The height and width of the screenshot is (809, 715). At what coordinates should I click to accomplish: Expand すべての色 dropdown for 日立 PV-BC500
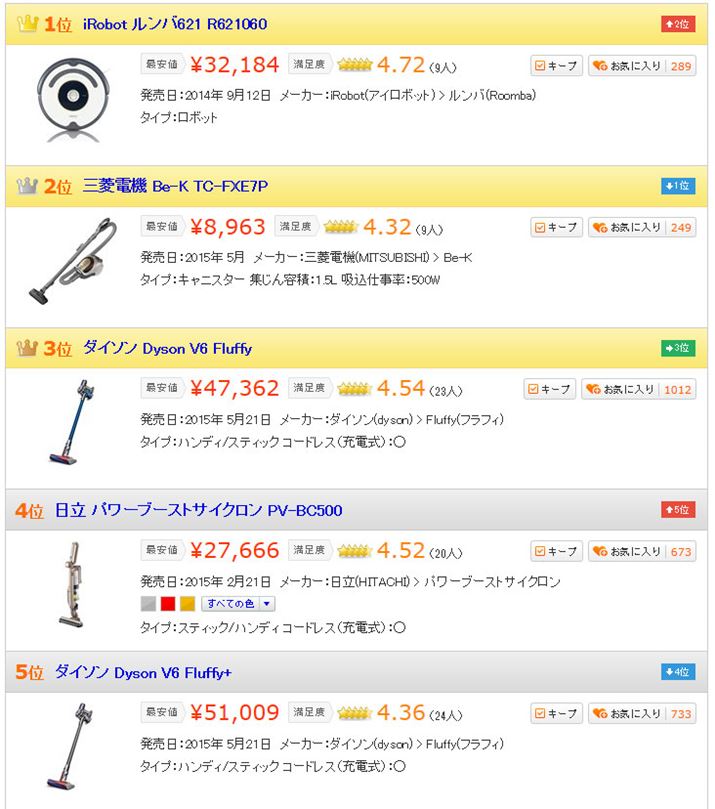pyautogui.click(x=237, y=604)
